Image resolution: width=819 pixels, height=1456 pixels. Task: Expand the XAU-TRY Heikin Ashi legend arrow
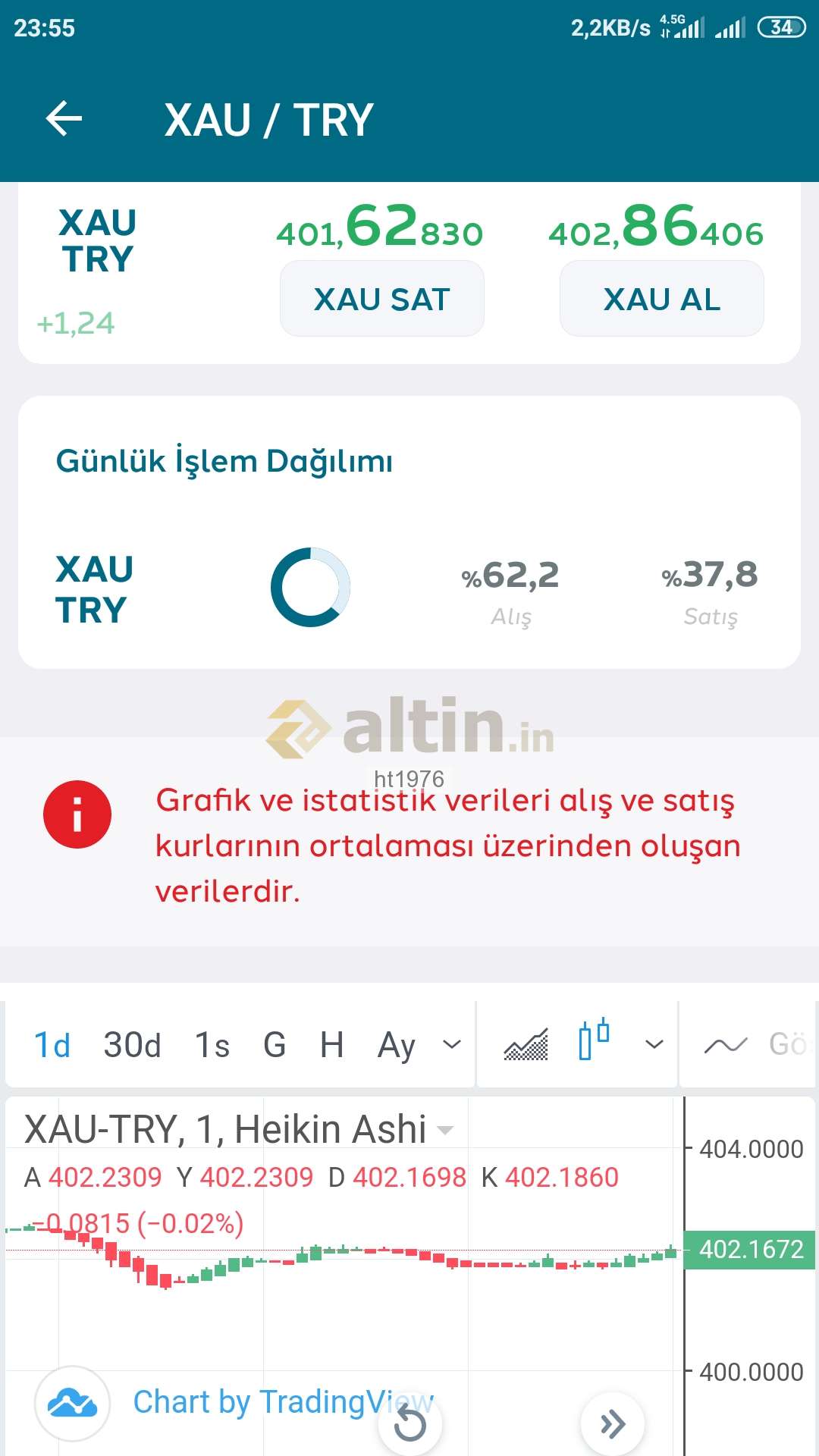coord(445,1130)
